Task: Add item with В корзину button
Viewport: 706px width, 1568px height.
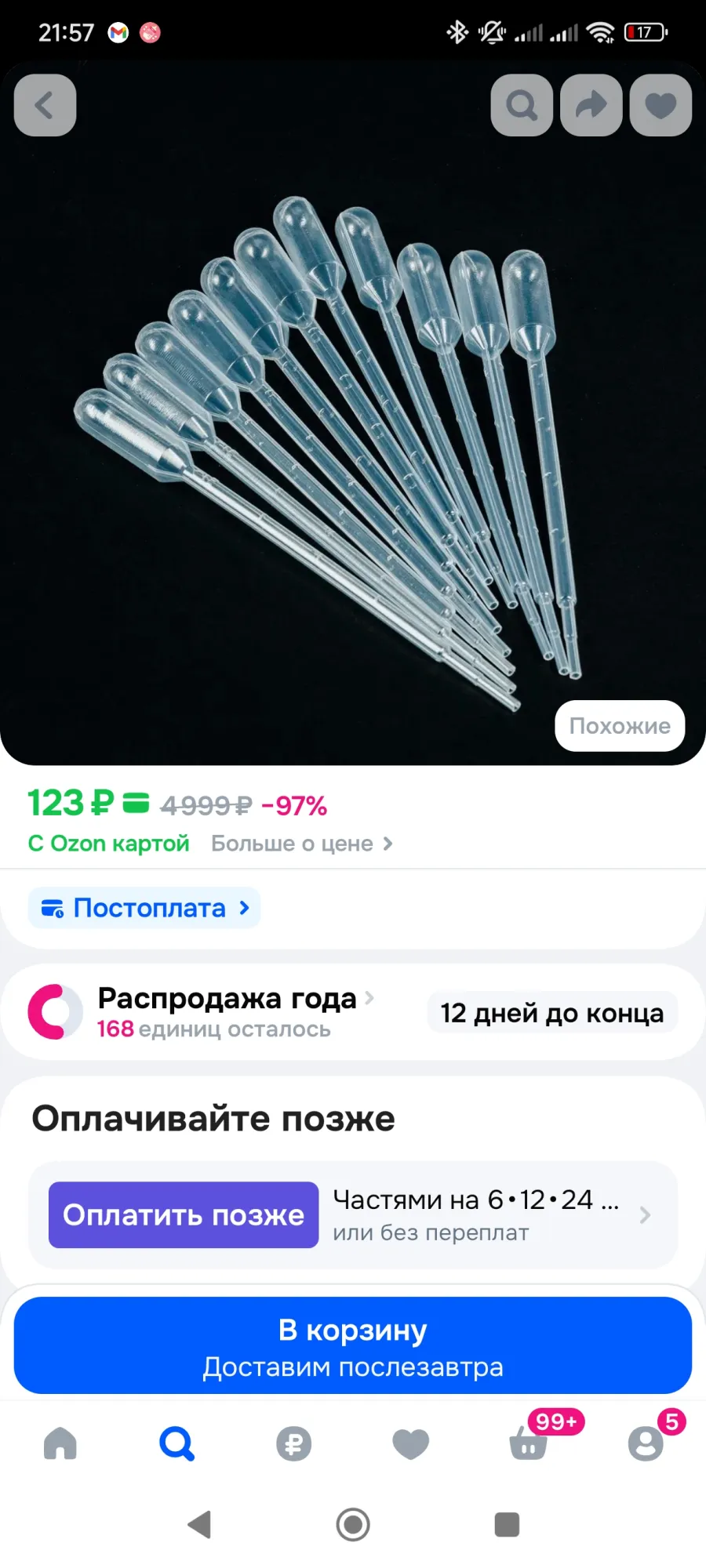Action: (353, 1345)
